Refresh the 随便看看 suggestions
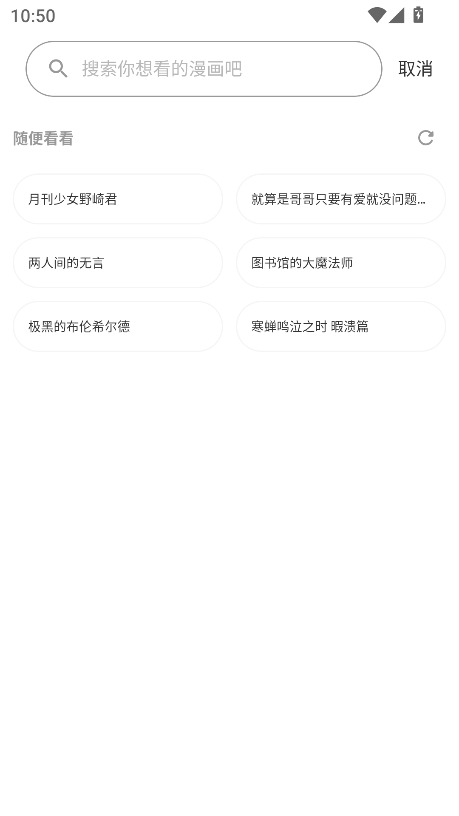 425,138
